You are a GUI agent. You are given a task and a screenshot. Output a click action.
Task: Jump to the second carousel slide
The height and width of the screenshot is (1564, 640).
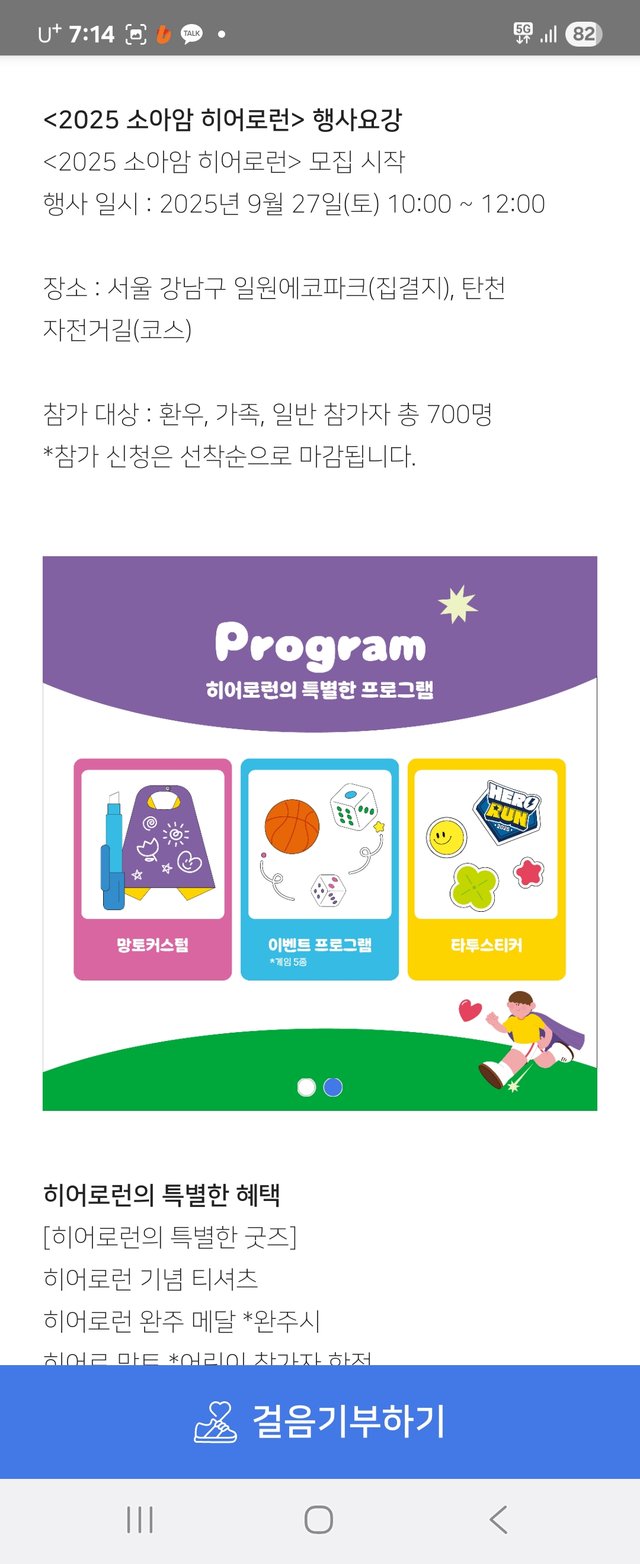[x=333, y=1087]
